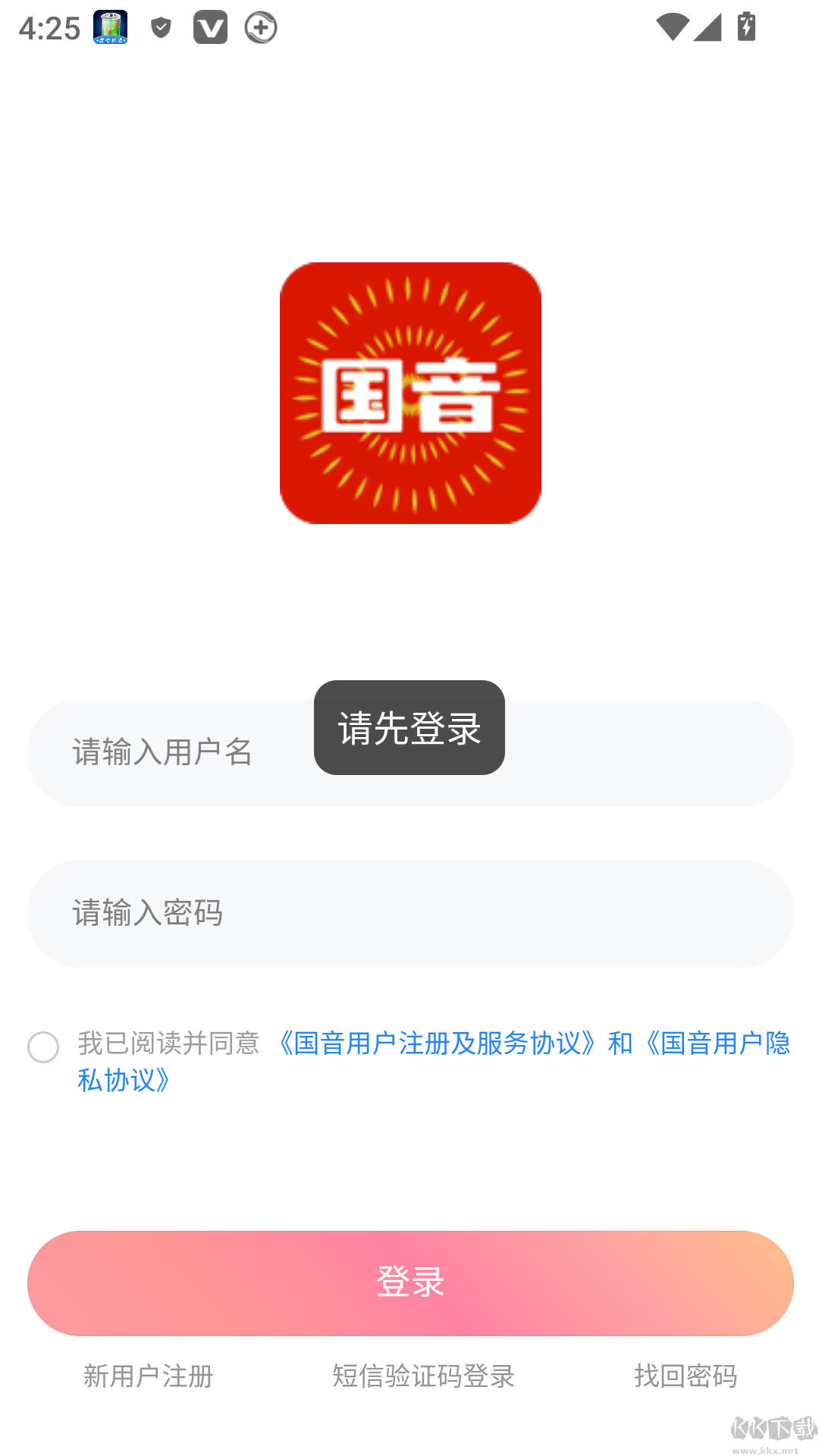Select the agreement radio circle before 我已阅读
The image size is (819, 1456).
click(43, 1046)
